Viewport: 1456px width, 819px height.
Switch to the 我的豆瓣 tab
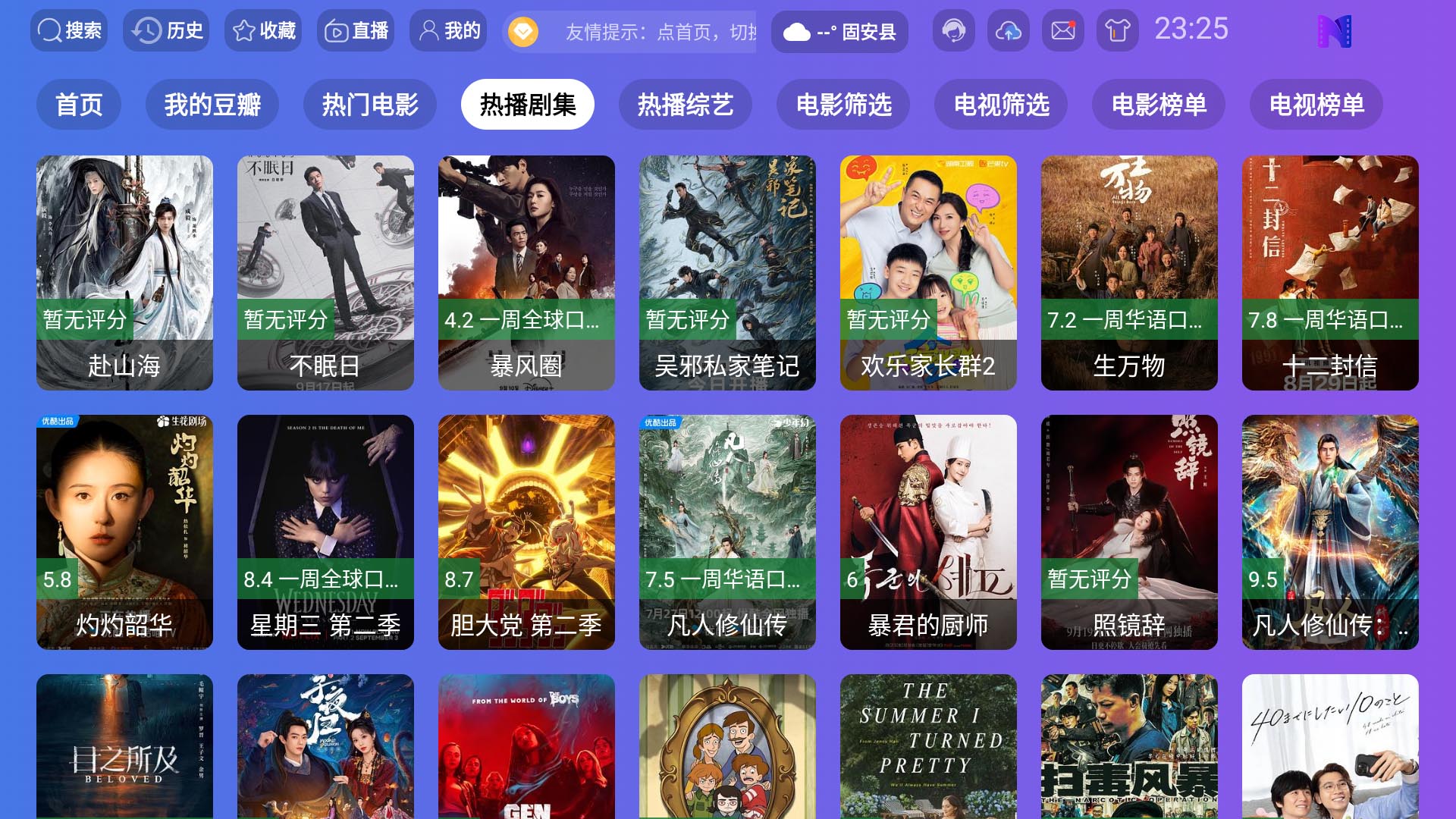coord(212,105)
